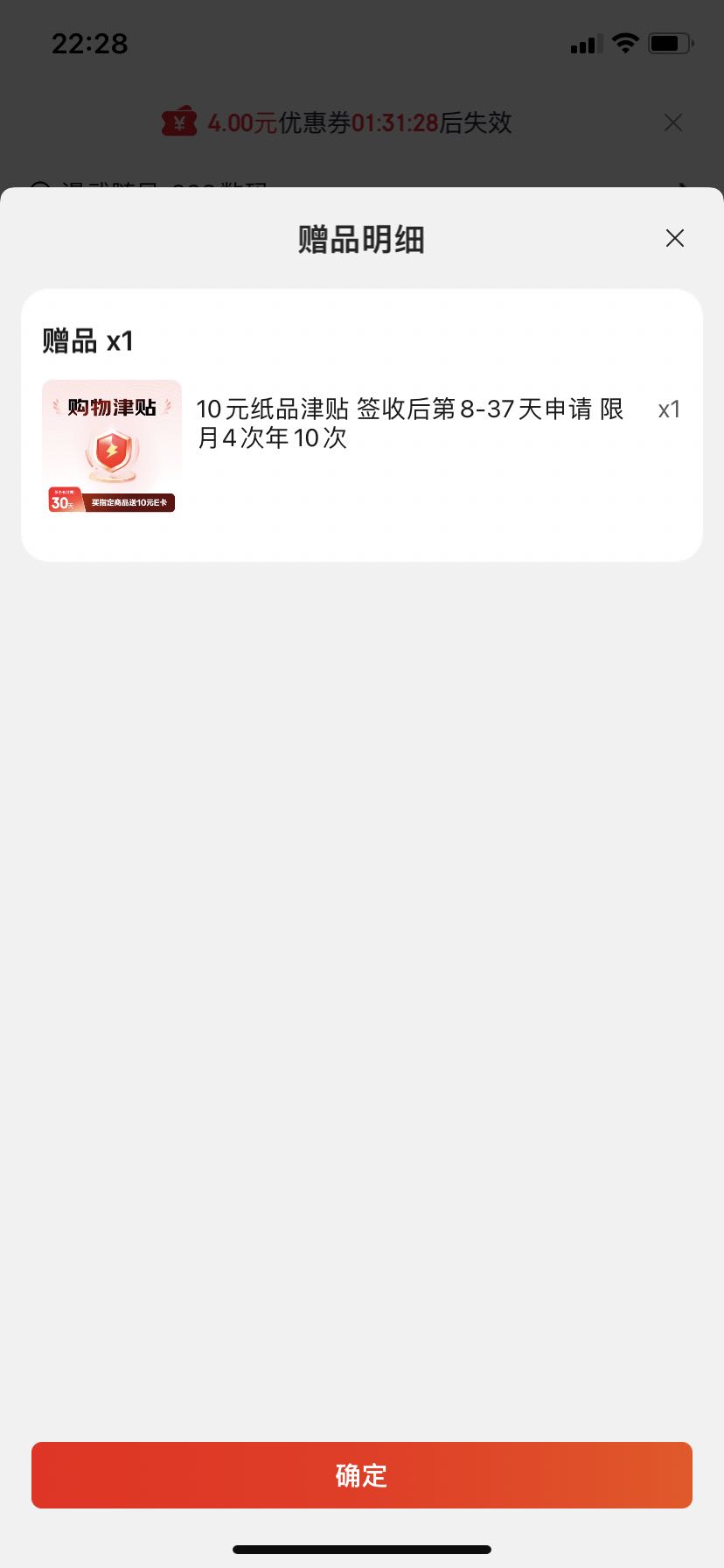Dismiss the 4.00元优惠券 banner
Screen dimensions: 724x1568
pyautogui.click(x=672, y=122)
